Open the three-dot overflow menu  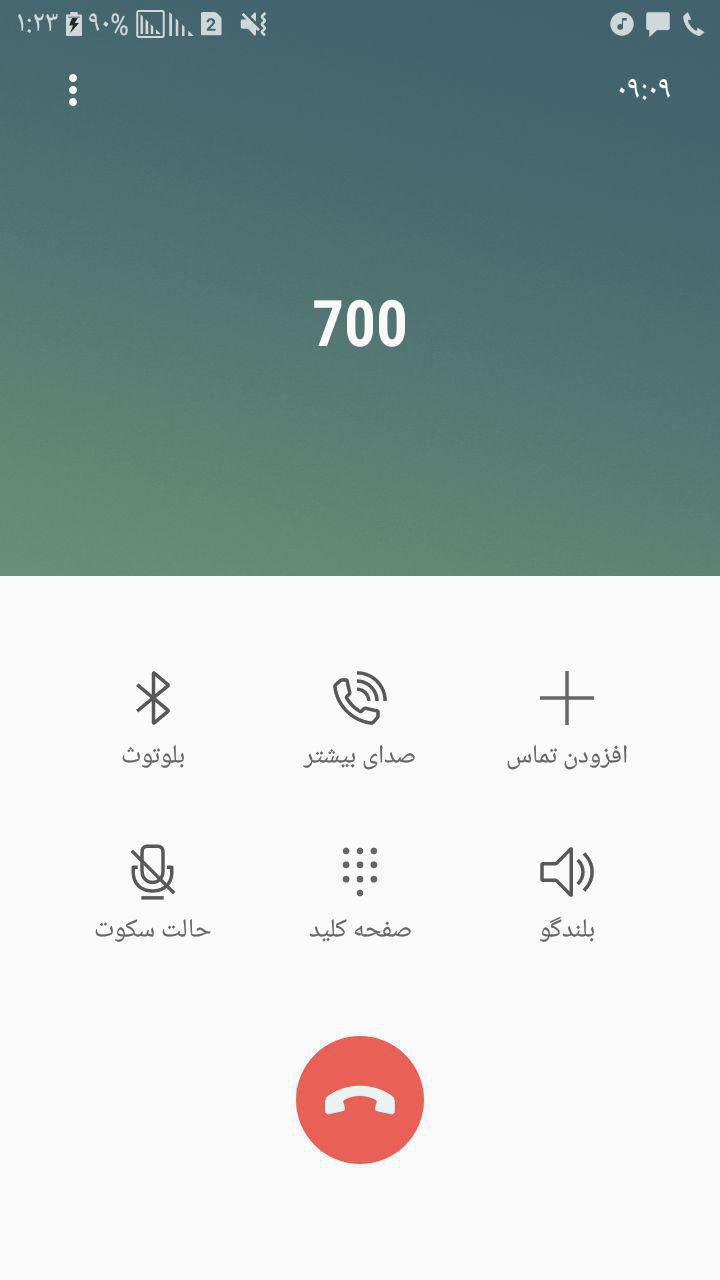click(73, 90)
